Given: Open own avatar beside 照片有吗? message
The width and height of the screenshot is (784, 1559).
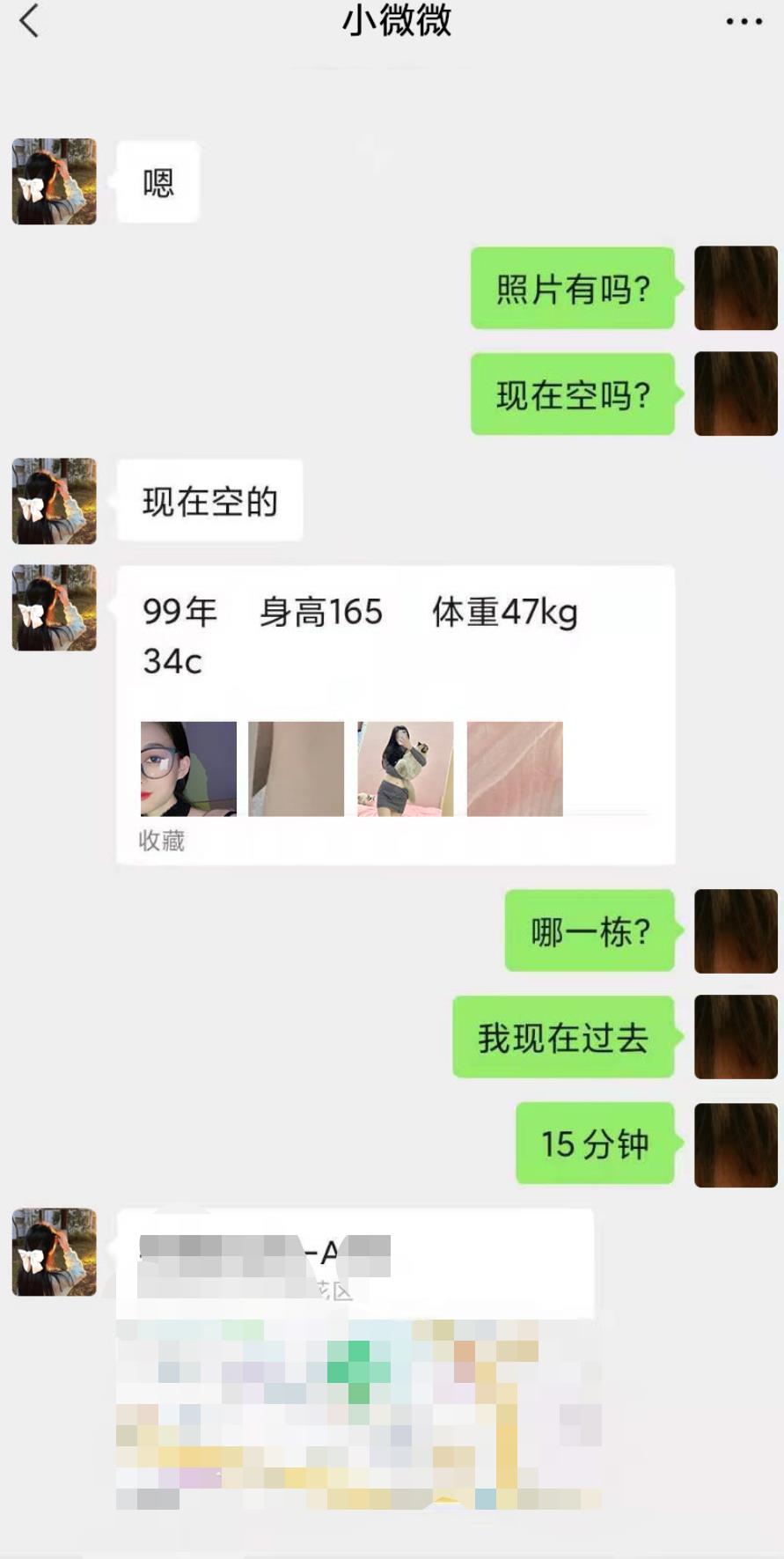Looking at the screenshot, I should tap(736, 288).
